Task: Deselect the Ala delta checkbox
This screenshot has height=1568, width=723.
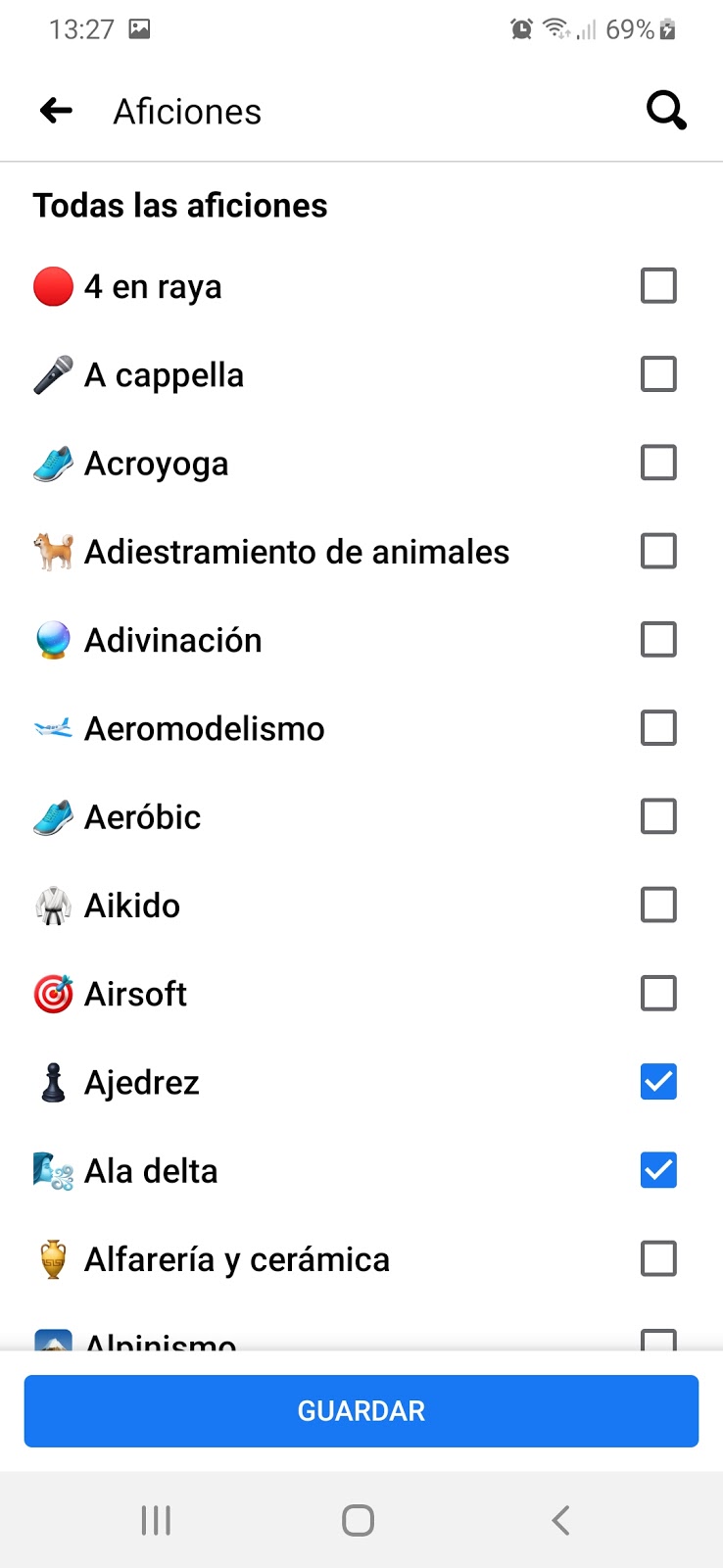Action: click(658, 1170)
